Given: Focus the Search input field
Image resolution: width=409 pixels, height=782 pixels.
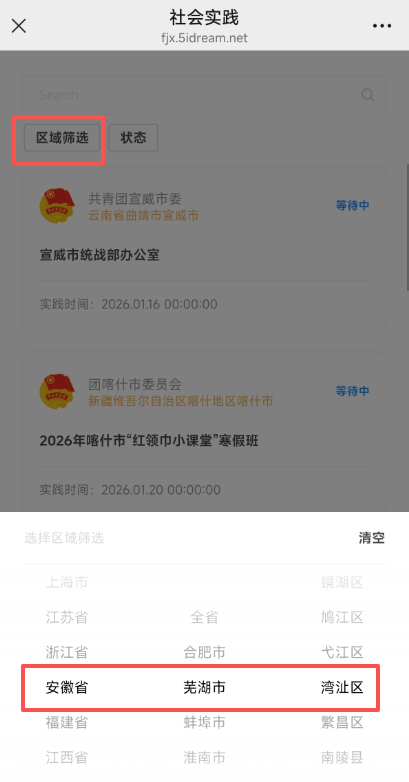Looking at the screenshot, I should click(x=204, y=95).
